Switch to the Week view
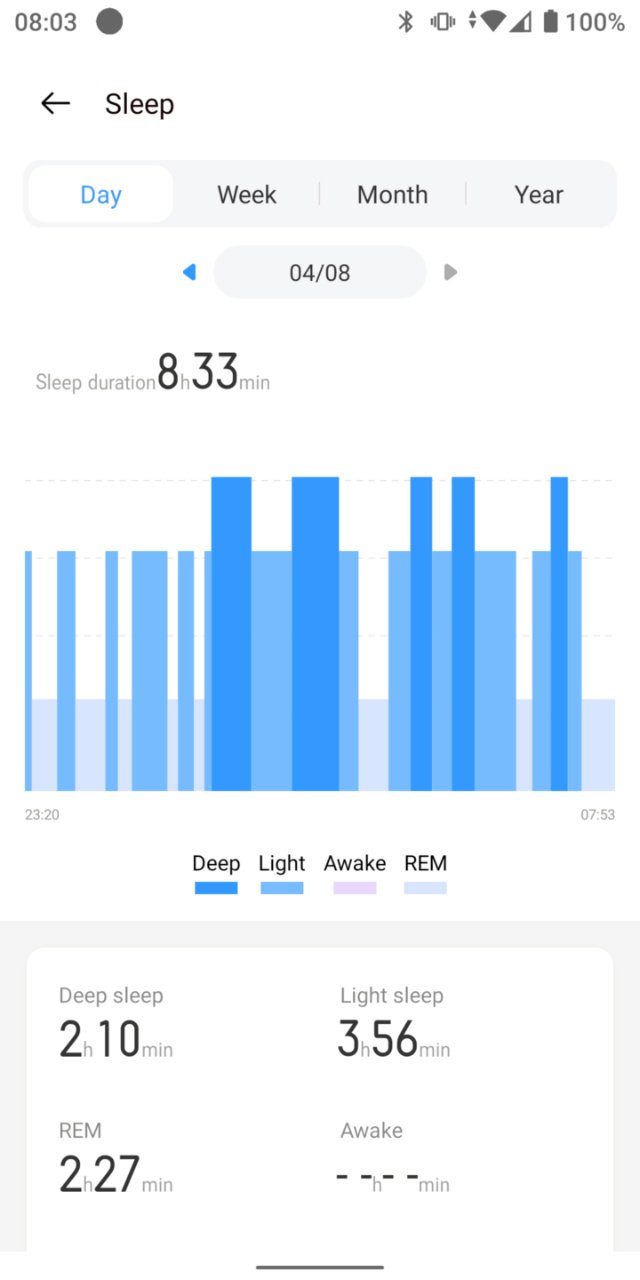 click(247, 194)
